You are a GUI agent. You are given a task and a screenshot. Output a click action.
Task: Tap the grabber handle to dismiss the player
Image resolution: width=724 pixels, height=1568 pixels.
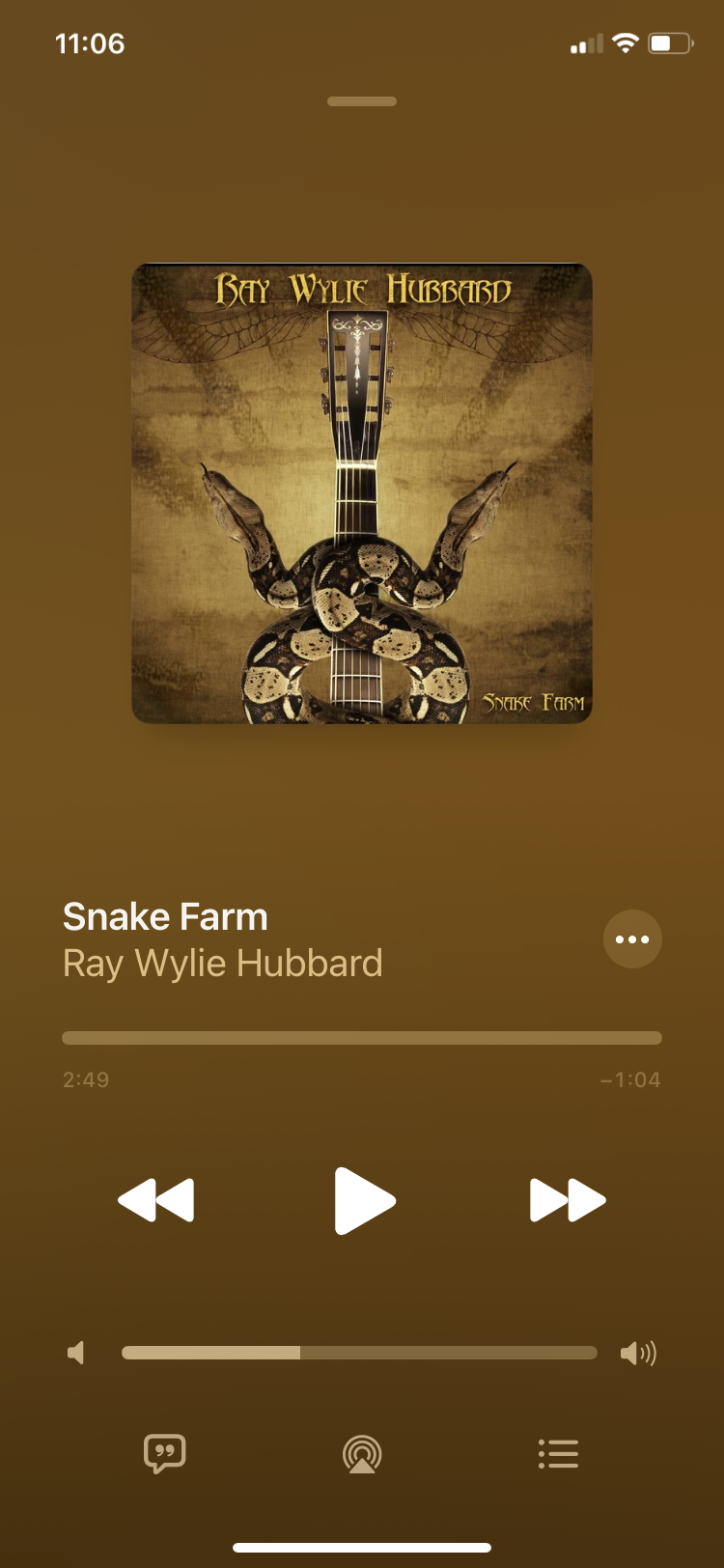click(362, 101)
